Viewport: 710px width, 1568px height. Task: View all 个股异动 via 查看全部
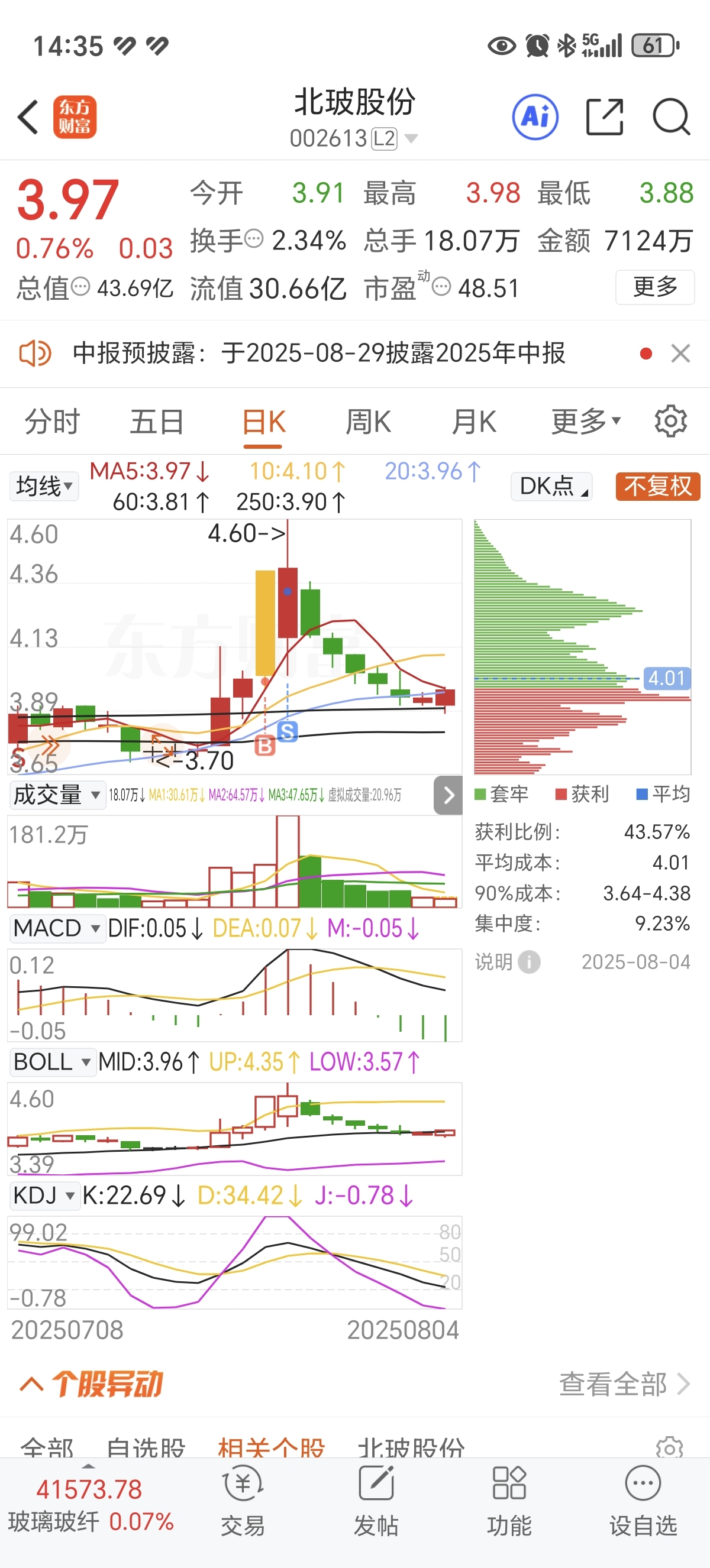pyautogui.click(x=625, y=1384)
